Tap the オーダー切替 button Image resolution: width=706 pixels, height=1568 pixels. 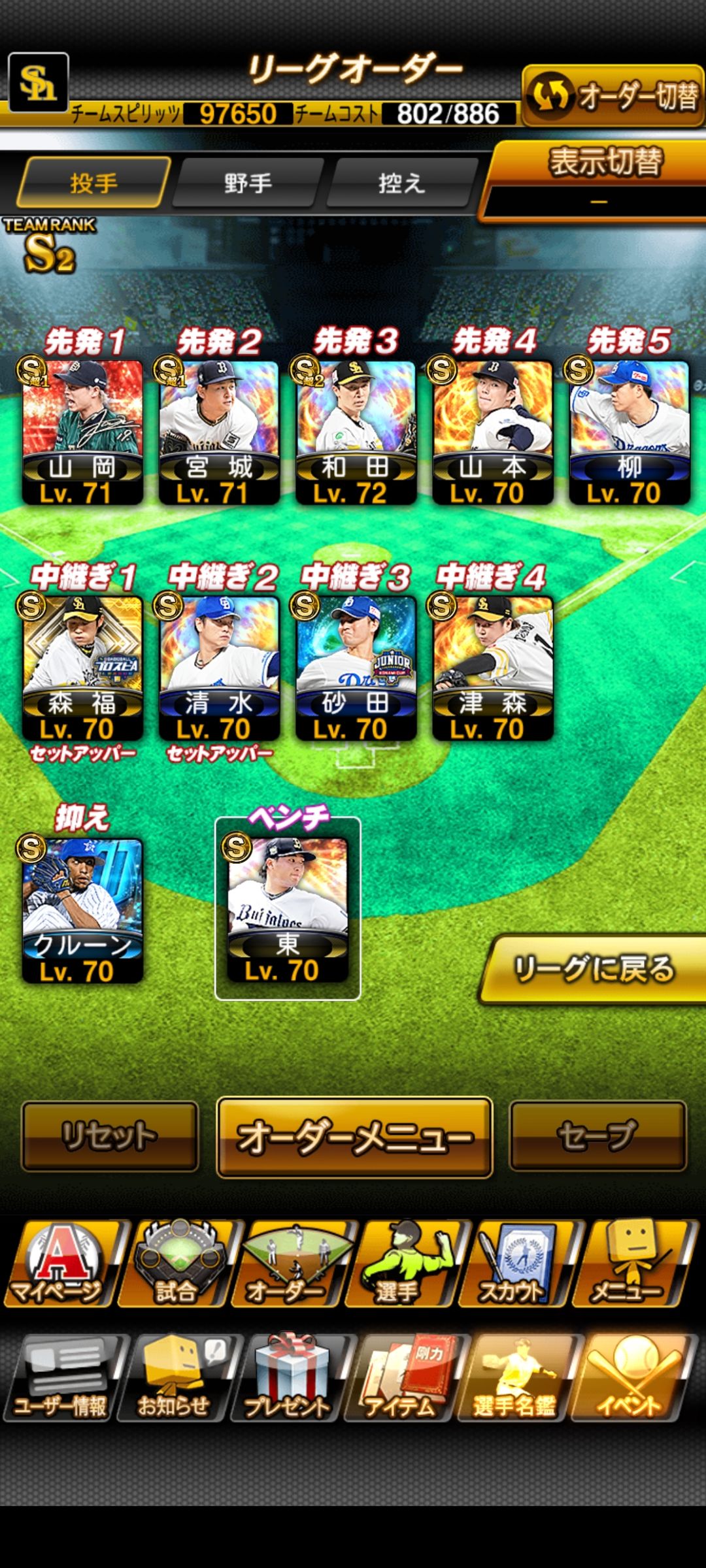[x=613, y=96]
